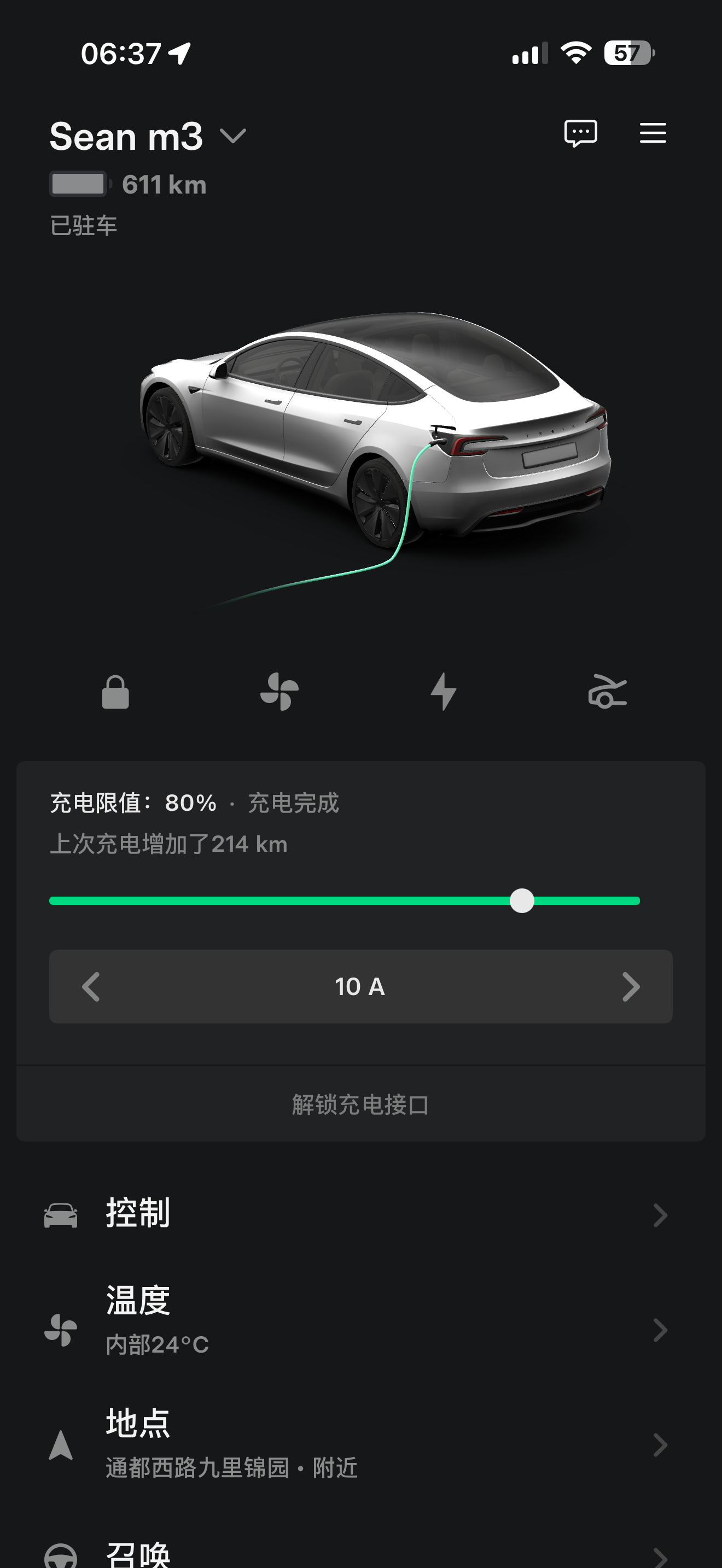This screenshot has width=722, height=1568.
Task: Adjust the charge limit slider handle
Action: click(x=521, y=901)
